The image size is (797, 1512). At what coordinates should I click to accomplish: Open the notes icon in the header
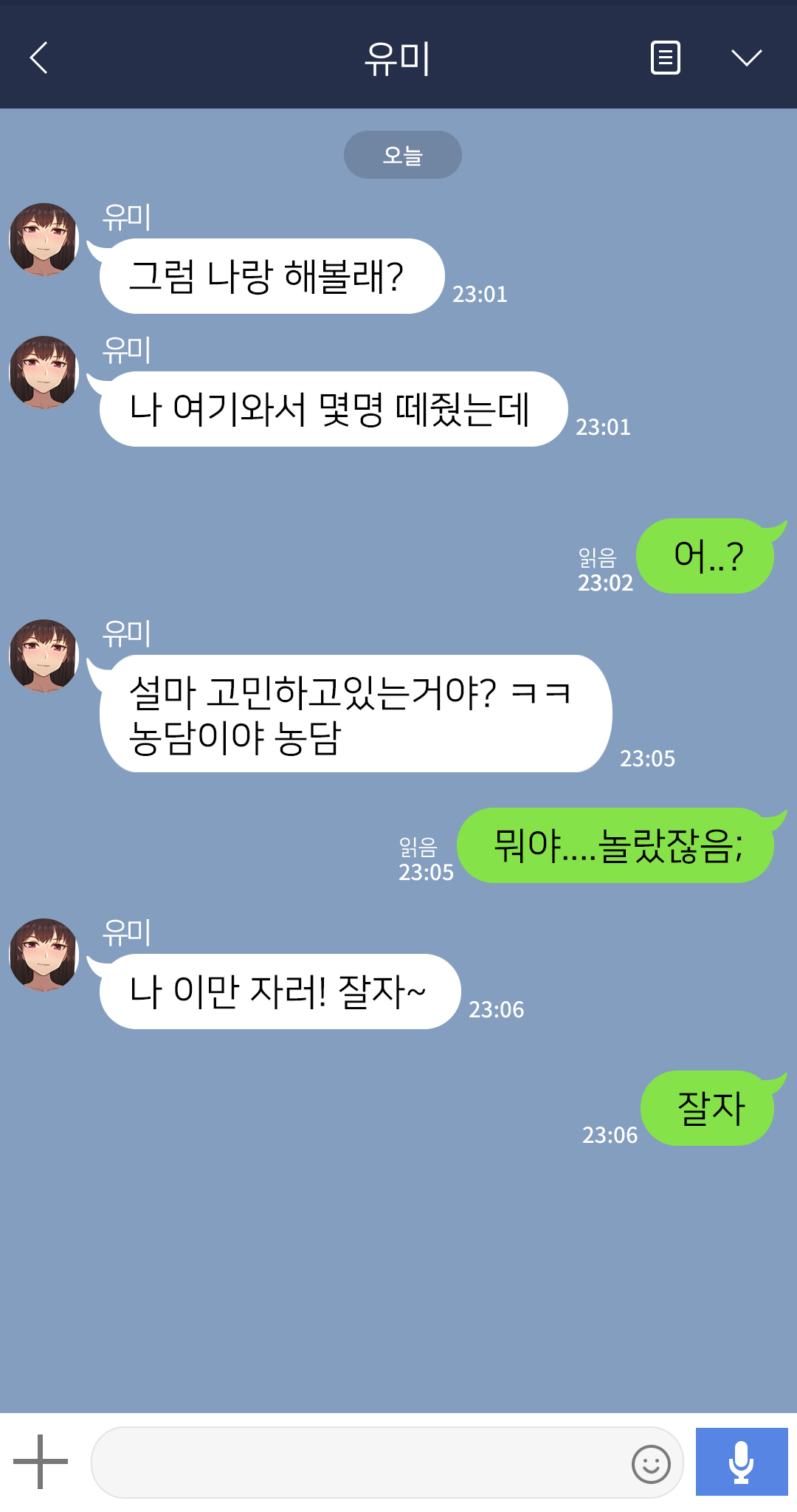[x=665, y=58]
